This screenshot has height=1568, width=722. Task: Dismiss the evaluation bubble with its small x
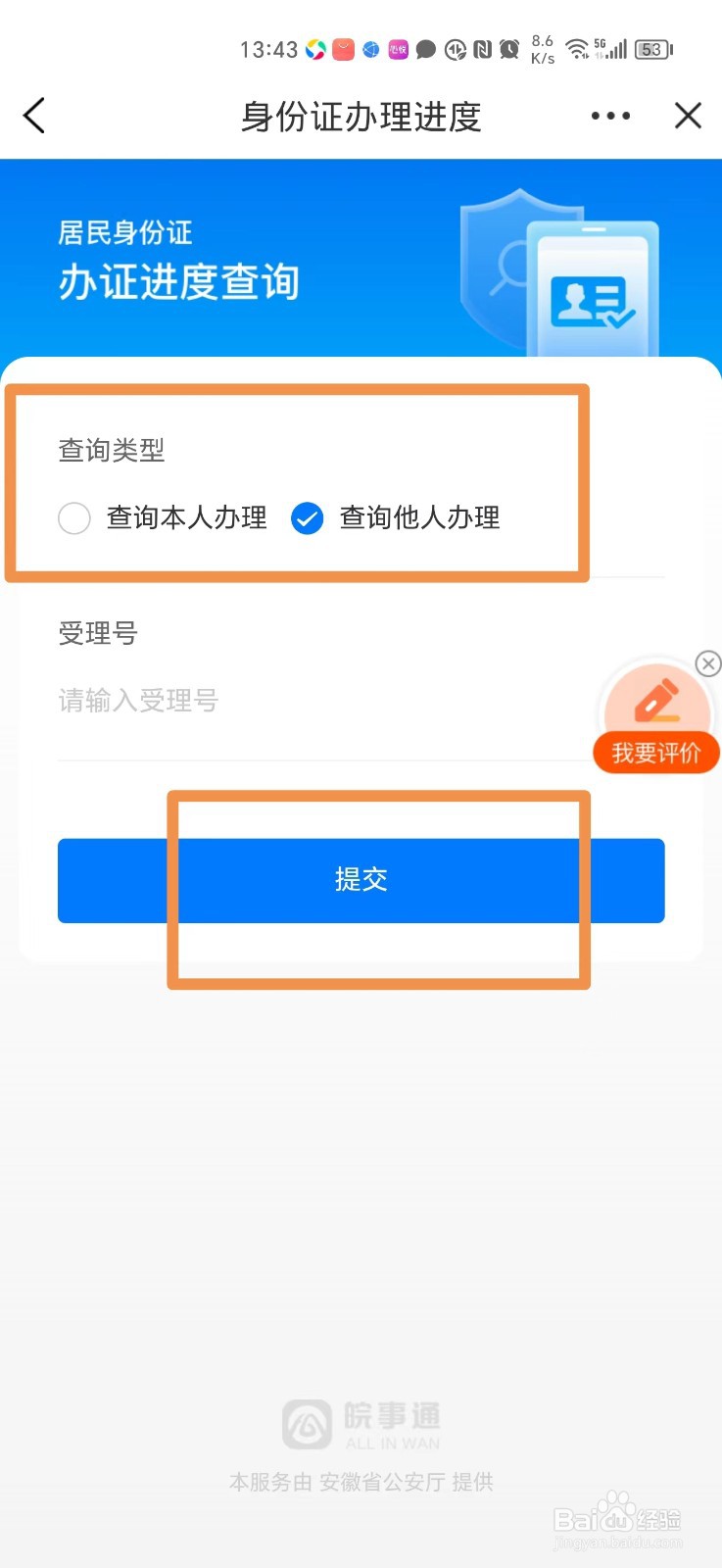pyautogui.click(x=707, y=663)
